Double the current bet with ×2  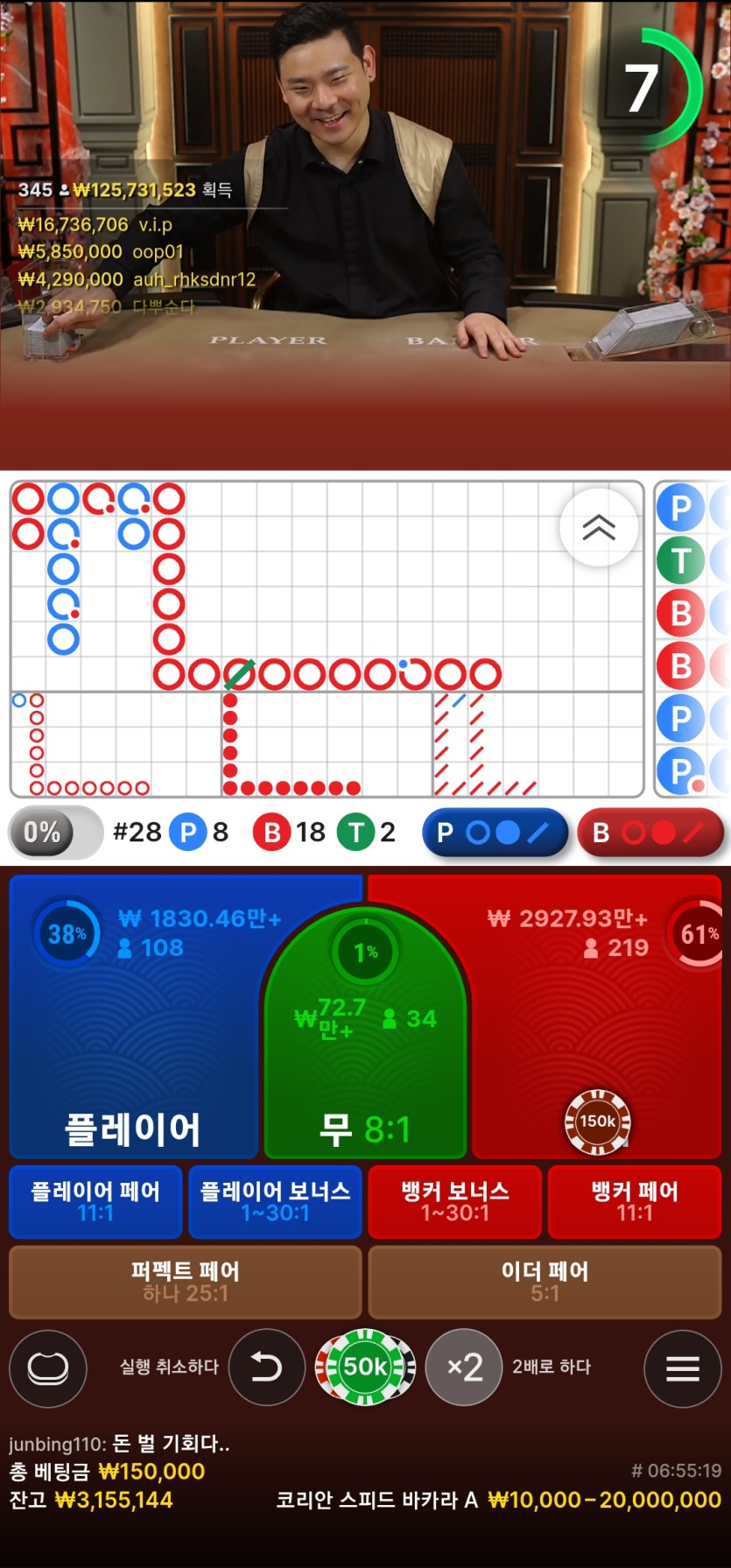coord(464,1367)
